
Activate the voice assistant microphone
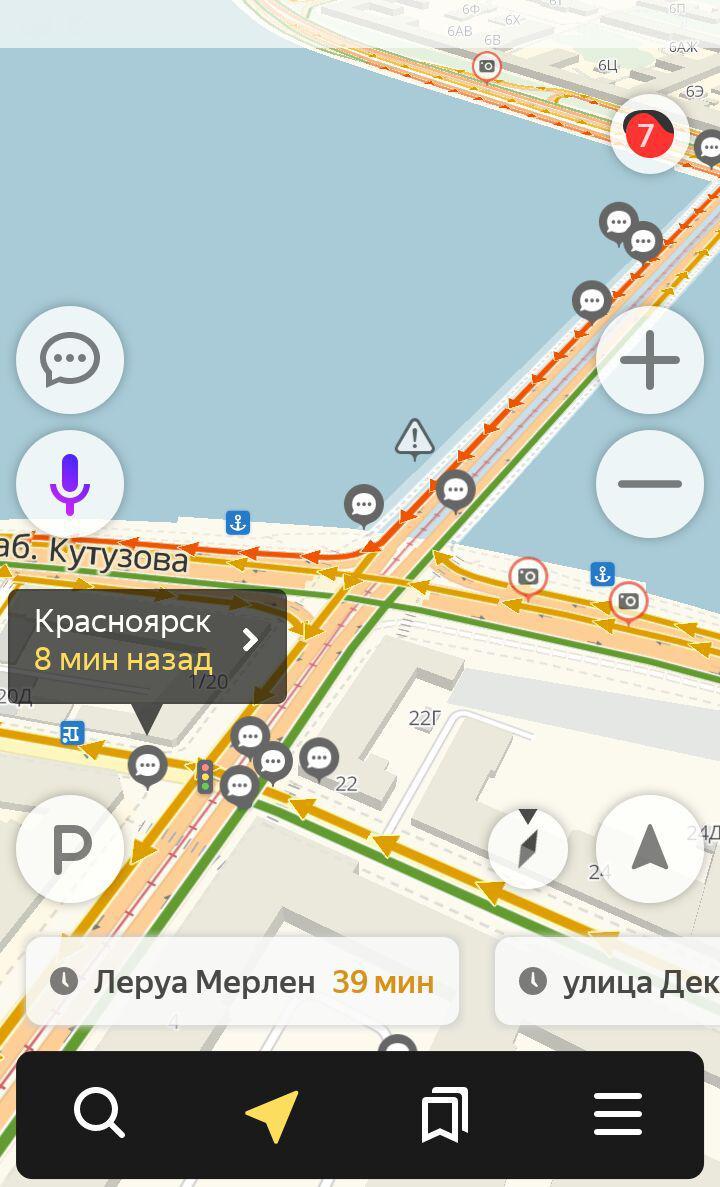[x=70, y=484]
